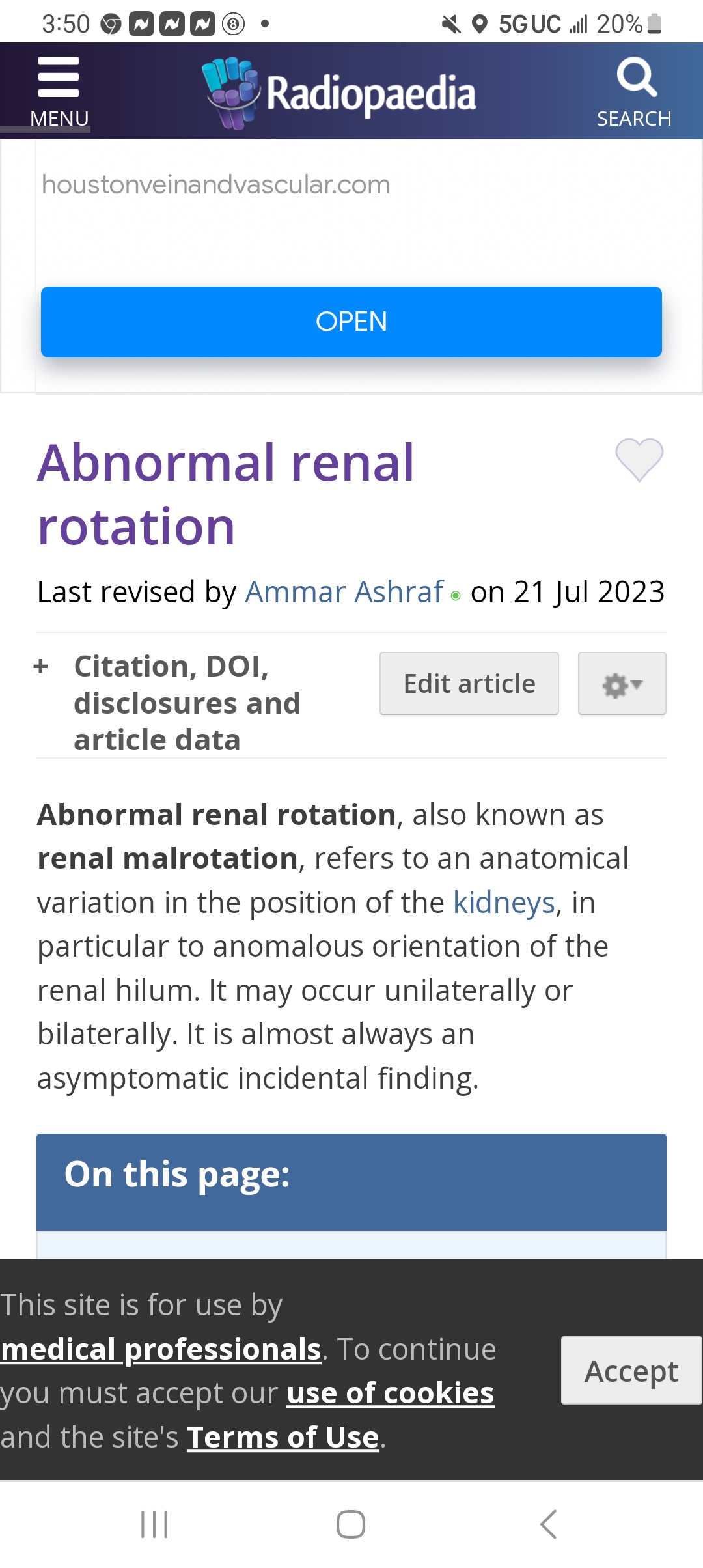Open the MENU drawer

point(59,91)
